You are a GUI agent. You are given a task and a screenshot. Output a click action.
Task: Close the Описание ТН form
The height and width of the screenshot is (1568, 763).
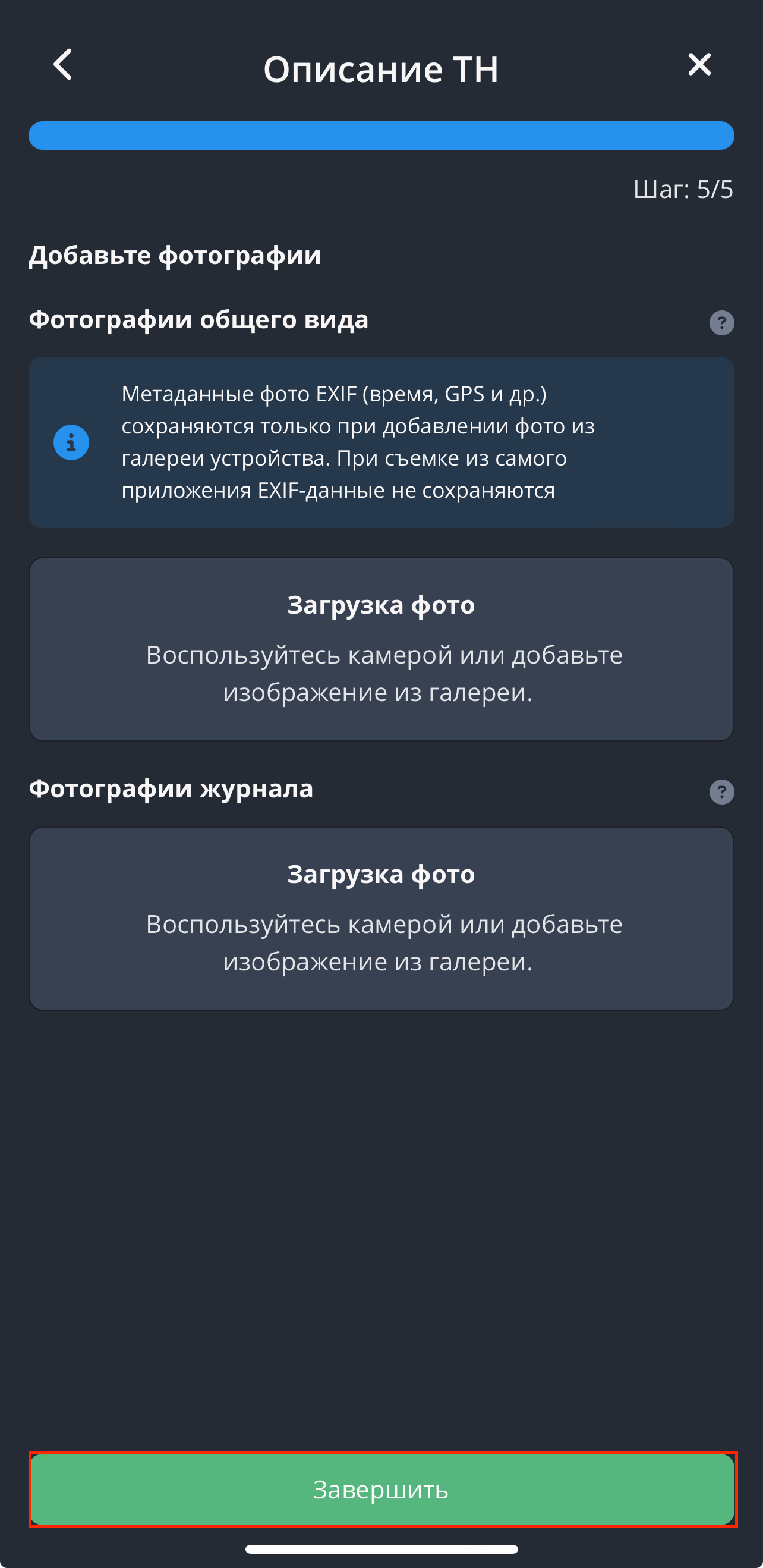click(699, 65)
